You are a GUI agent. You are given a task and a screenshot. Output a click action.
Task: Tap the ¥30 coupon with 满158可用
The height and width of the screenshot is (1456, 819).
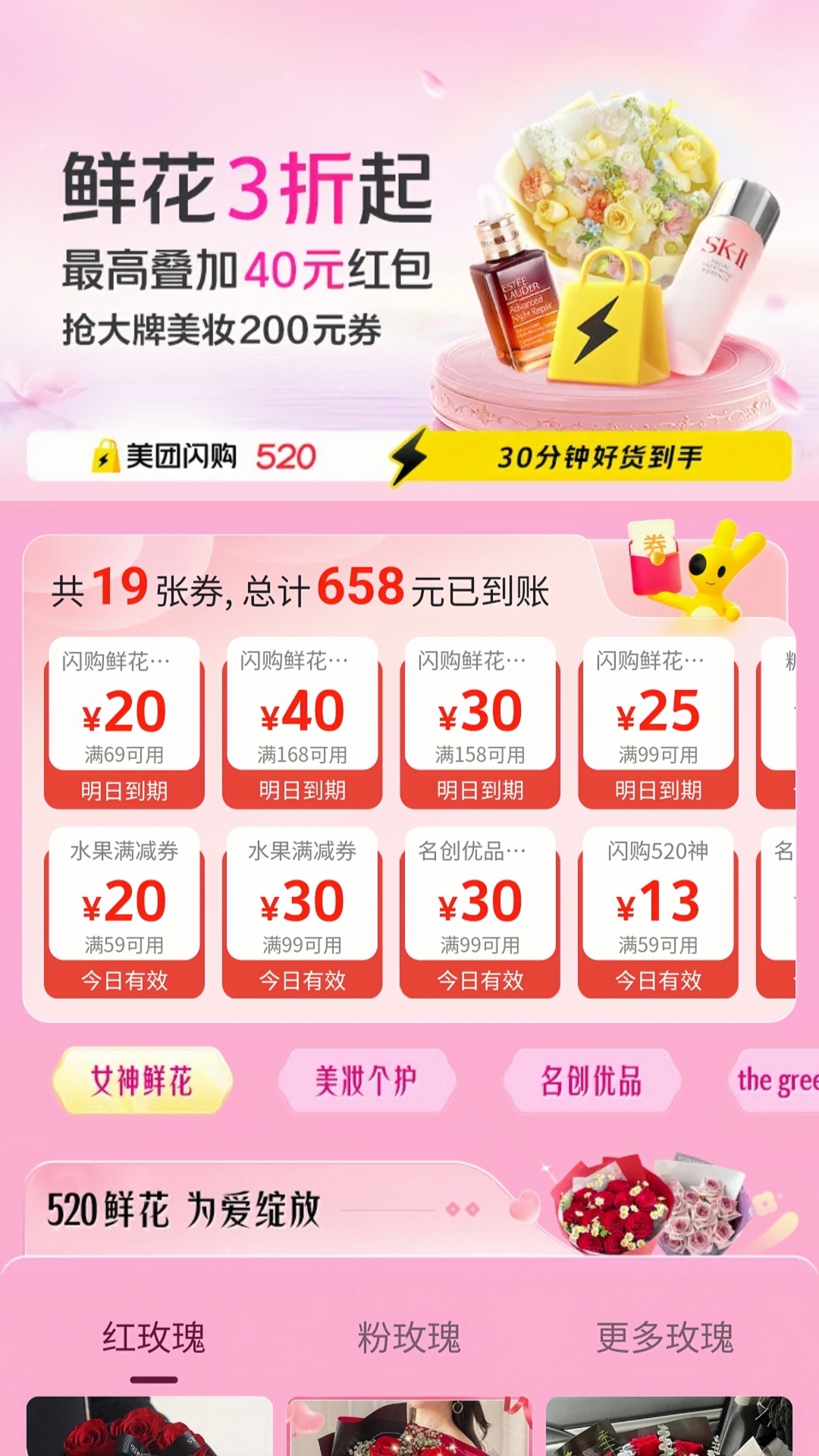tap(480, 723)
